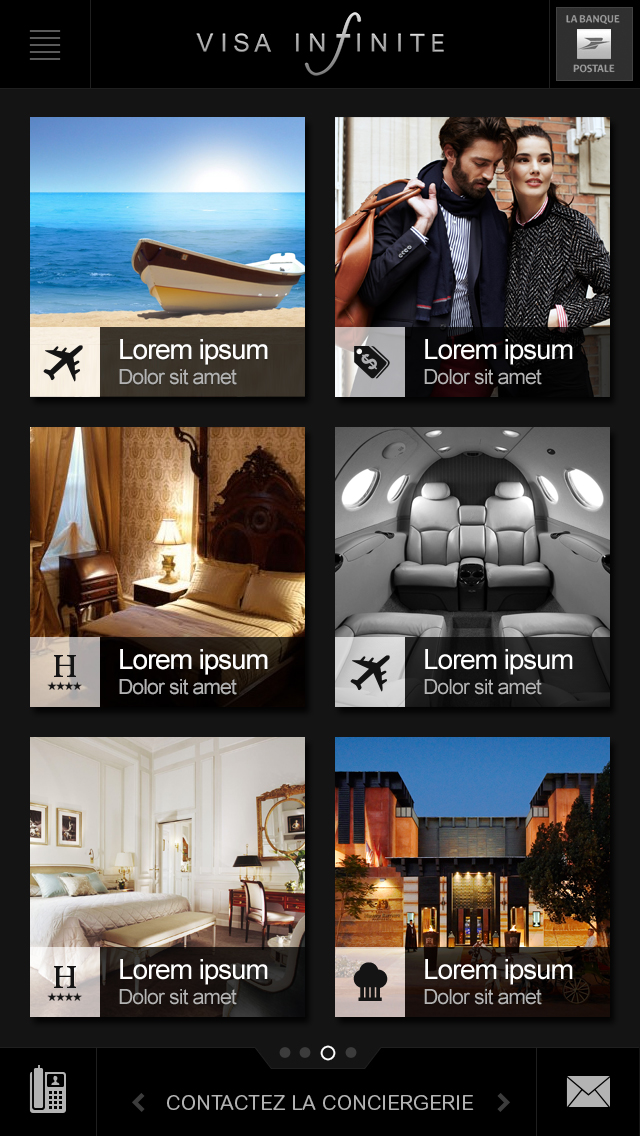This screenshot has width=640, height=1136.
Task: Tap the La Banque Postale button
Action: [x=594, y=45]
